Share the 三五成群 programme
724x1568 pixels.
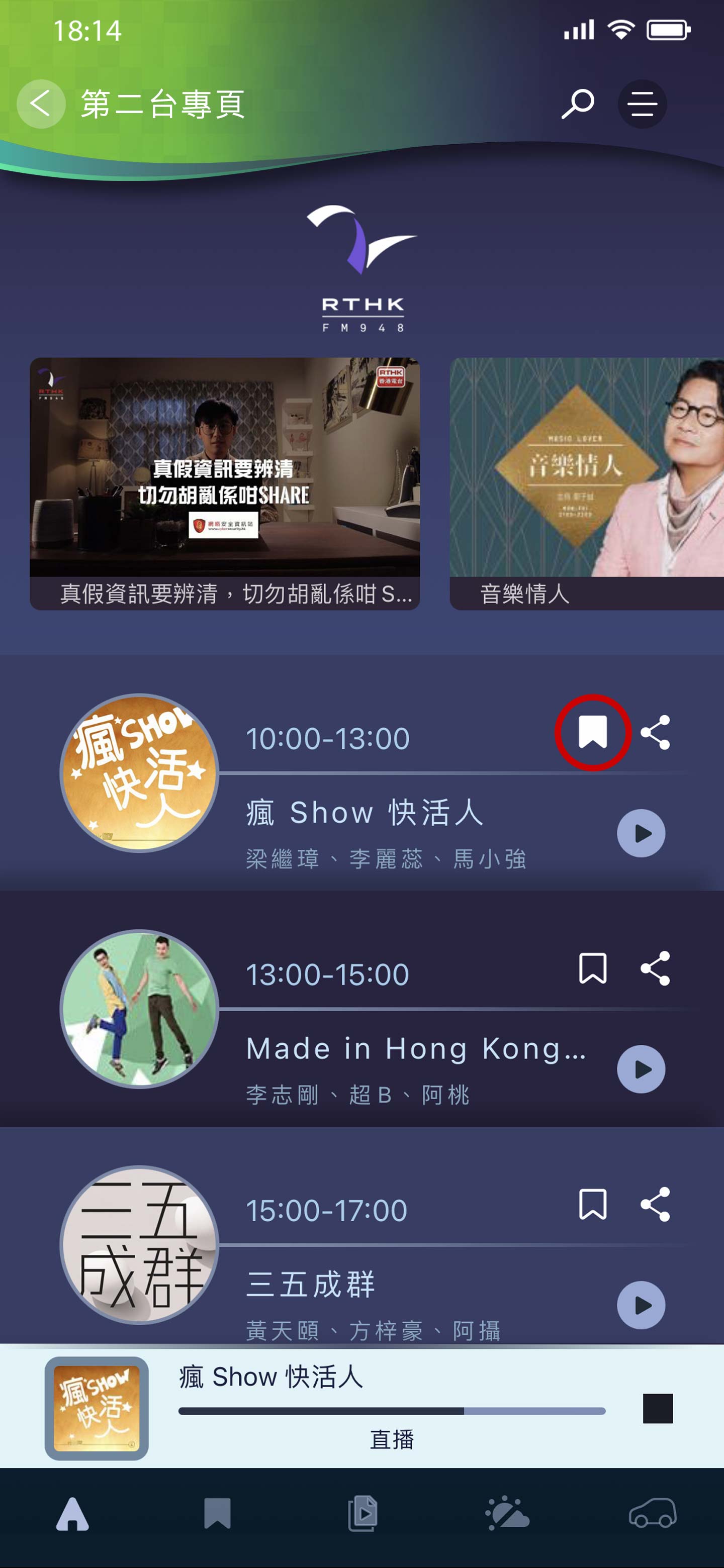655,1204
